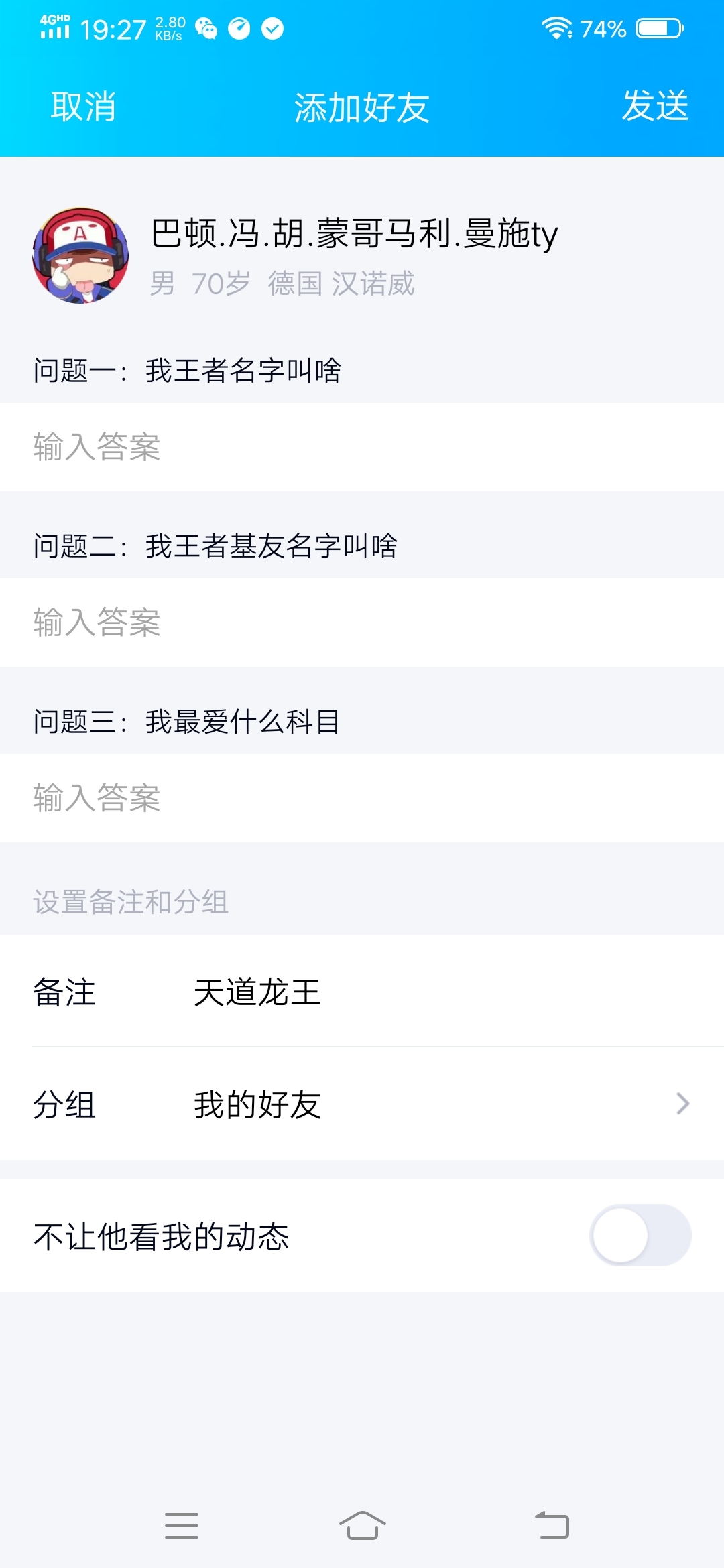Image resolution: width=724 pixels, height=1568 pixels.
Task: Tap the system home button
Action: coord(362,1525)
